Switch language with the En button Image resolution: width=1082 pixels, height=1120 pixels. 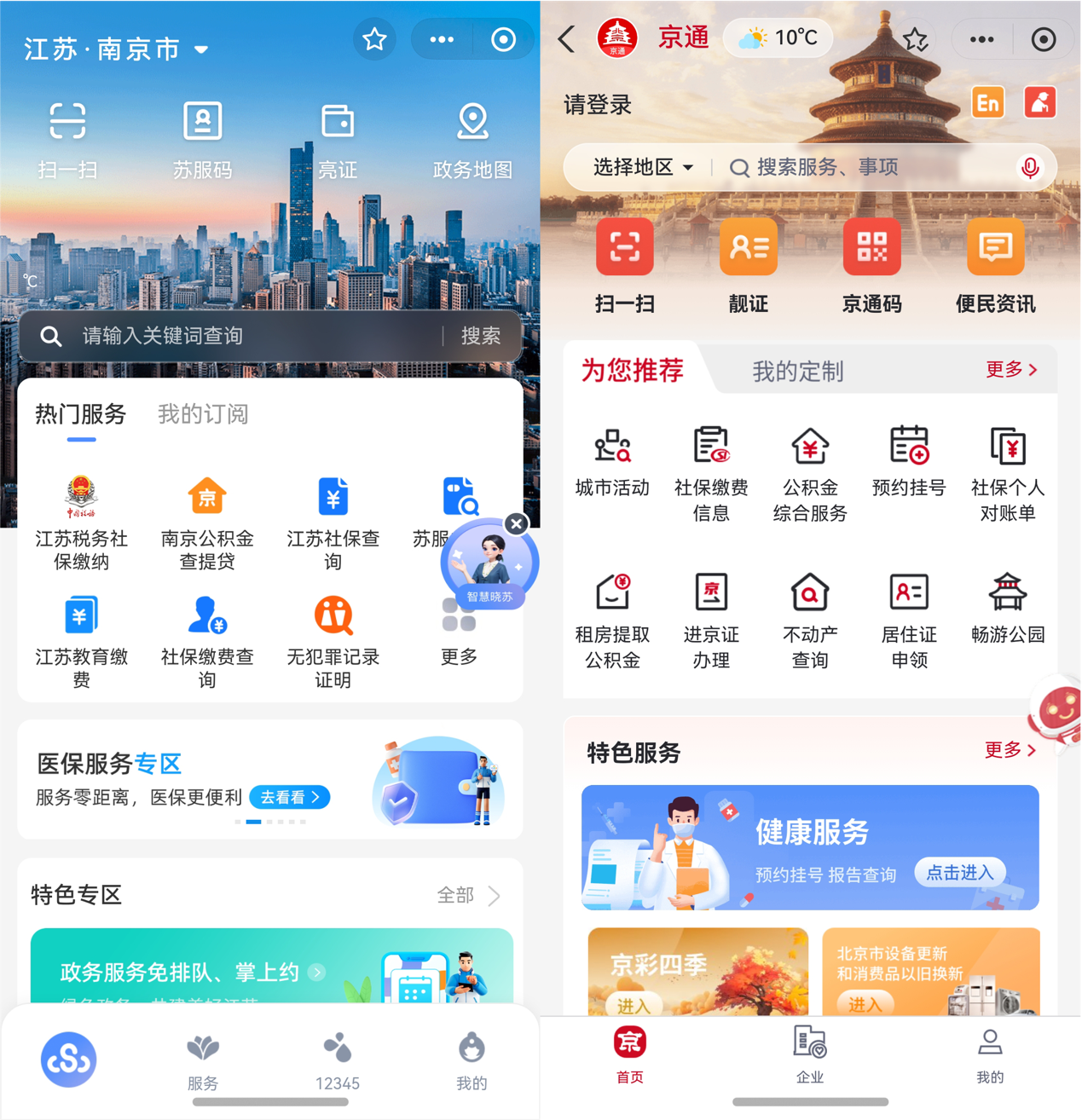pyautogui.click(x=988, y=103)
